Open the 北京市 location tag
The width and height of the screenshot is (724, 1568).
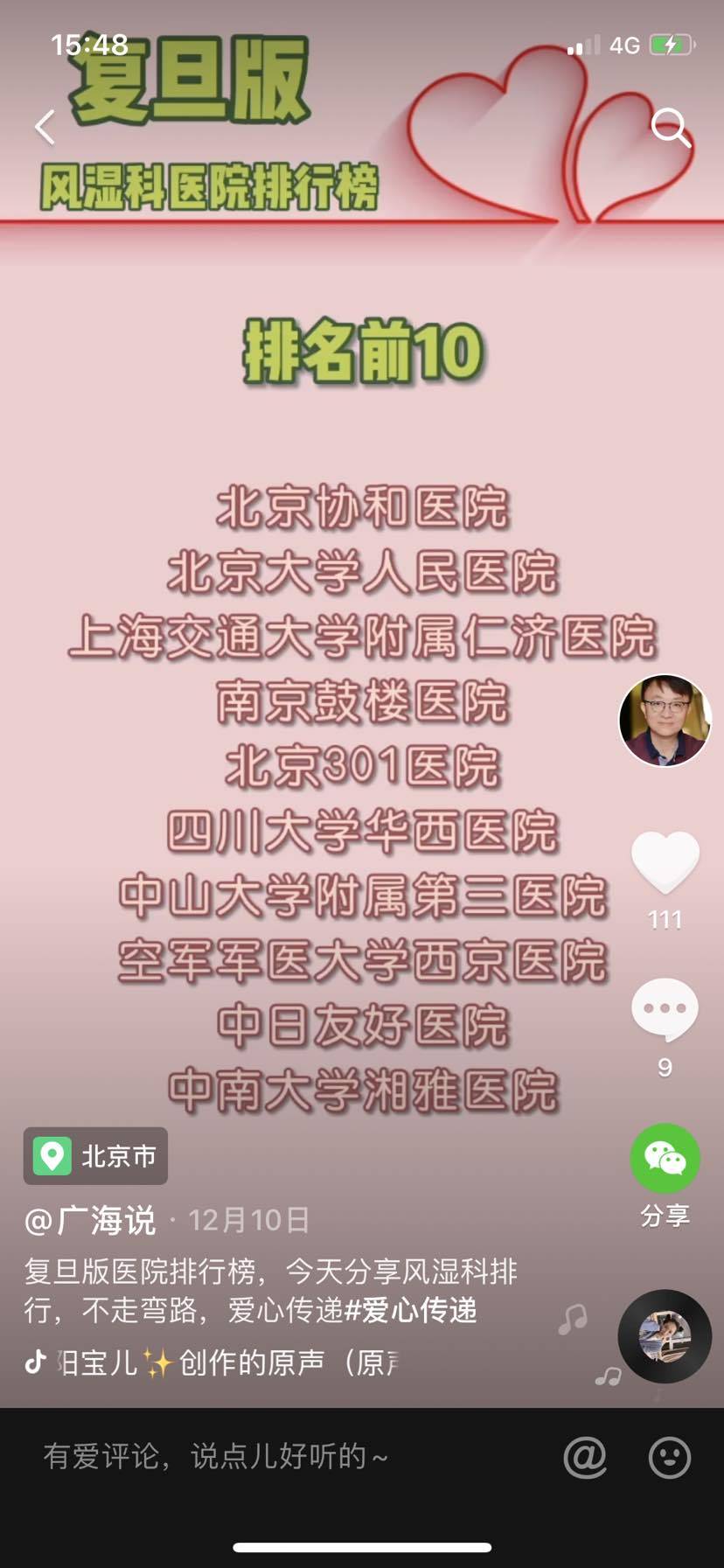coord(95,1156)
